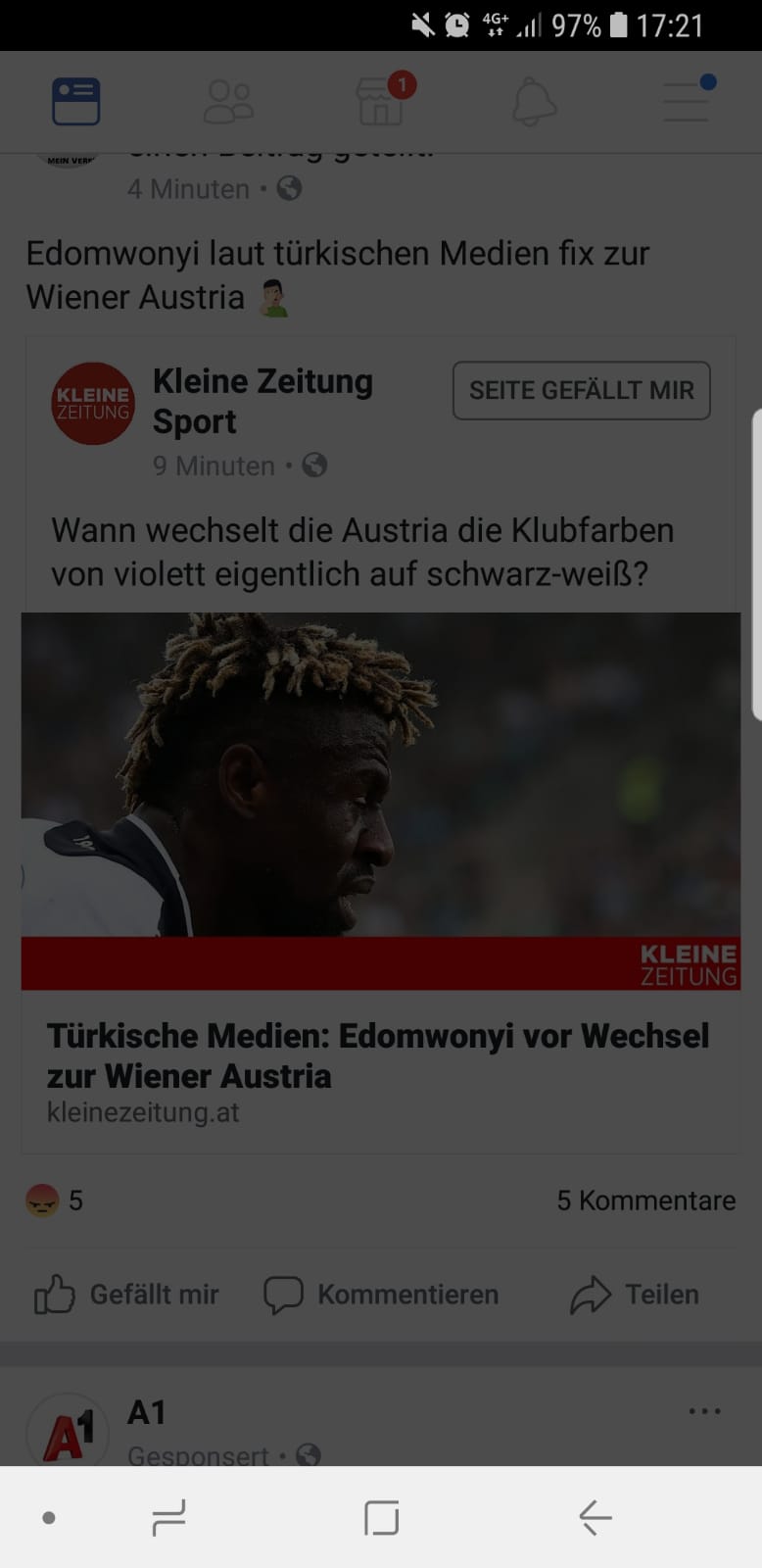Open the overflow menu on A1 ad
Screen dimensions: 762x1568
704,1411
